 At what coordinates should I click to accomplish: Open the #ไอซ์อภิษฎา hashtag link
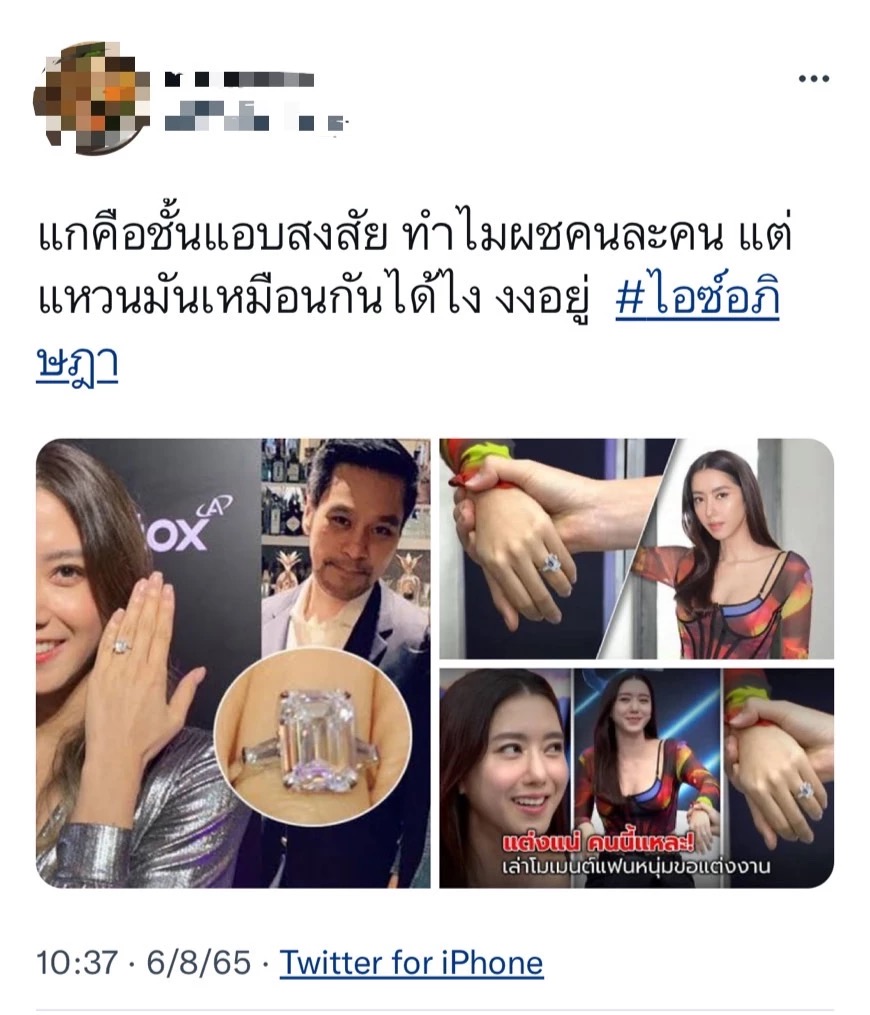697,300
